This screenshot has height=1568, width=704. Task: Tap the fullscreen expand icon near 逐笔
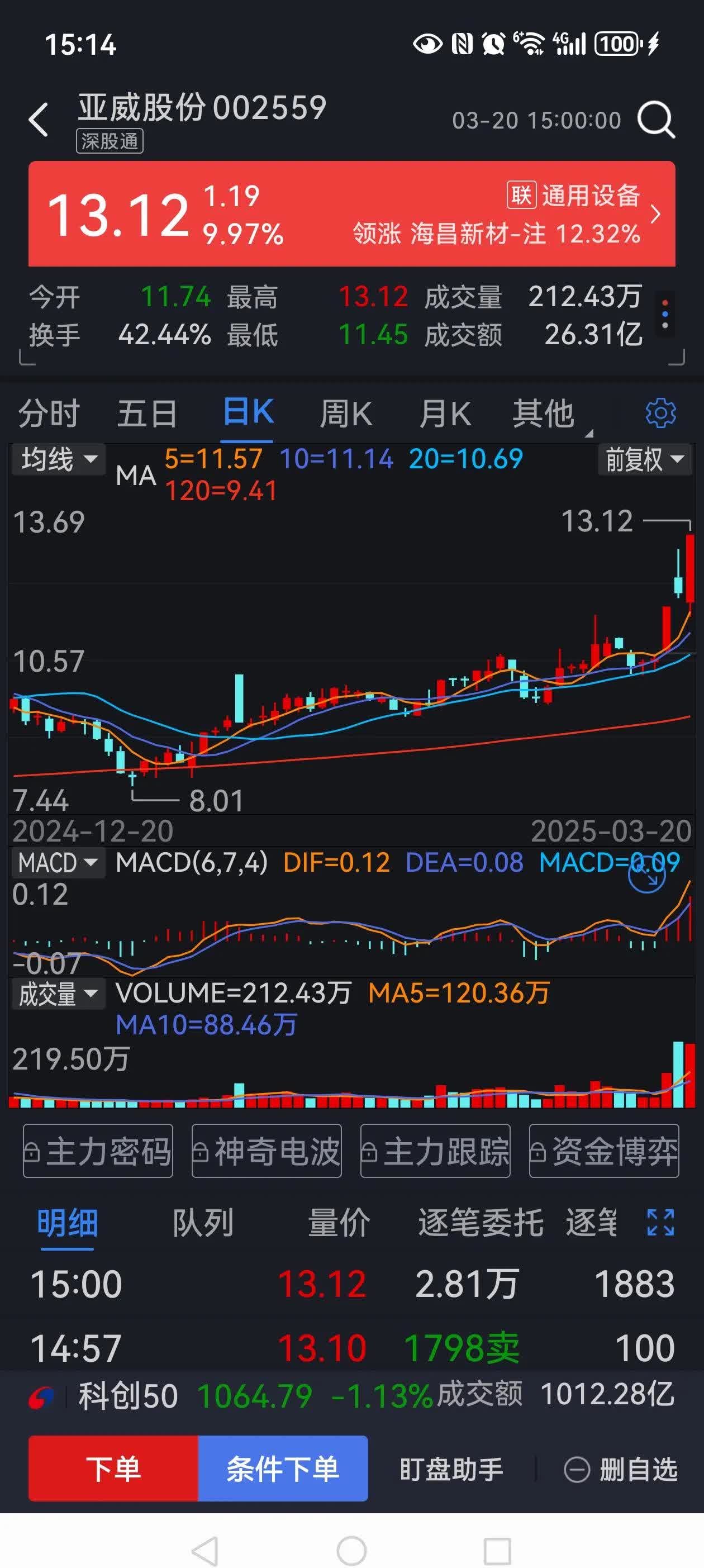tap(659, 1222)
